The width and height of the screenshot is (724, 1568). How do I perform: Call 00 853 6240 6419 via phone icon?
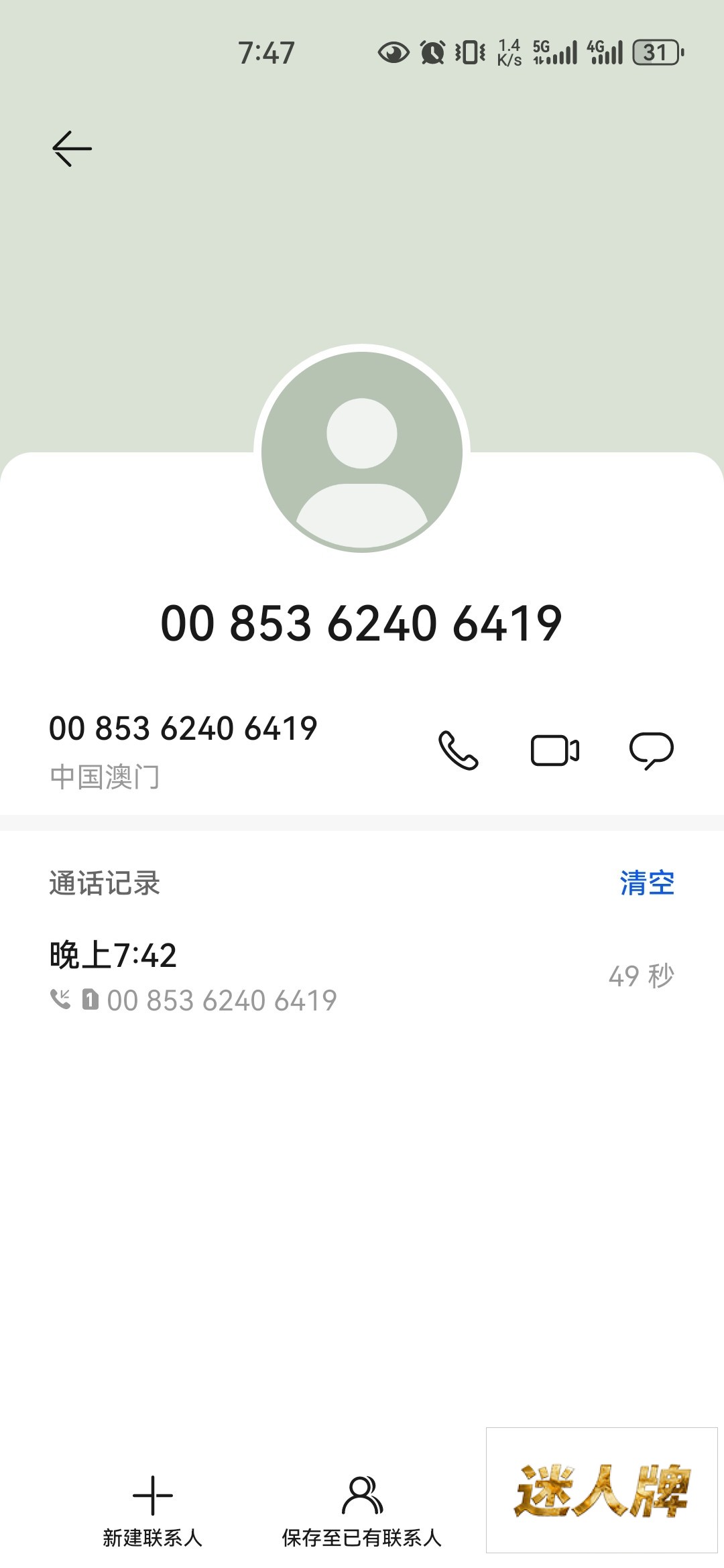coord(459,750)
